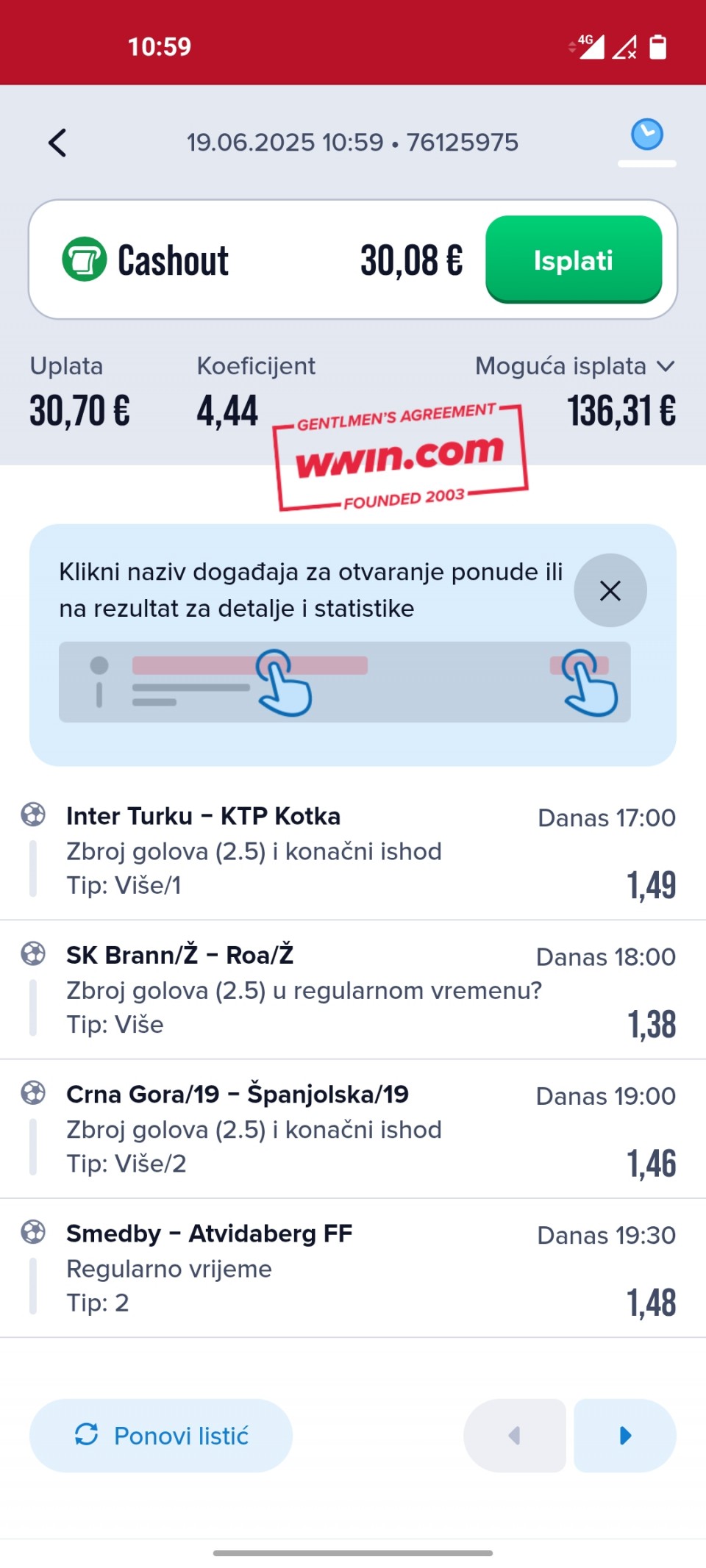Open the Crna Gora/19 – Španjolska/19 event
The image size is (706, 1568).
tap(237, 1094)
